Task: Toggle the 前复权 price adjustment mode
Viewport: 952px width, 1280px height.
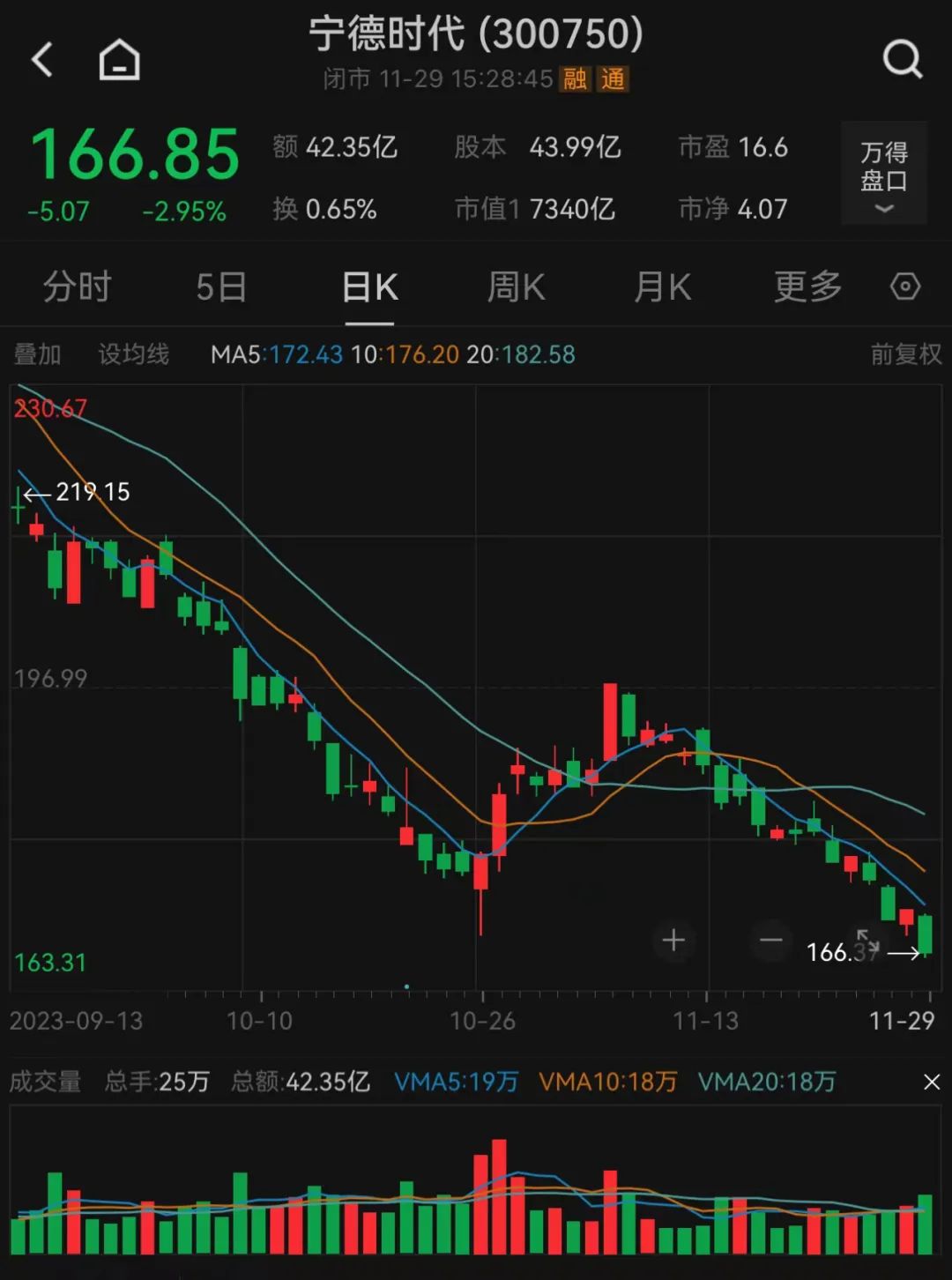Action: (x=905, y=353)
